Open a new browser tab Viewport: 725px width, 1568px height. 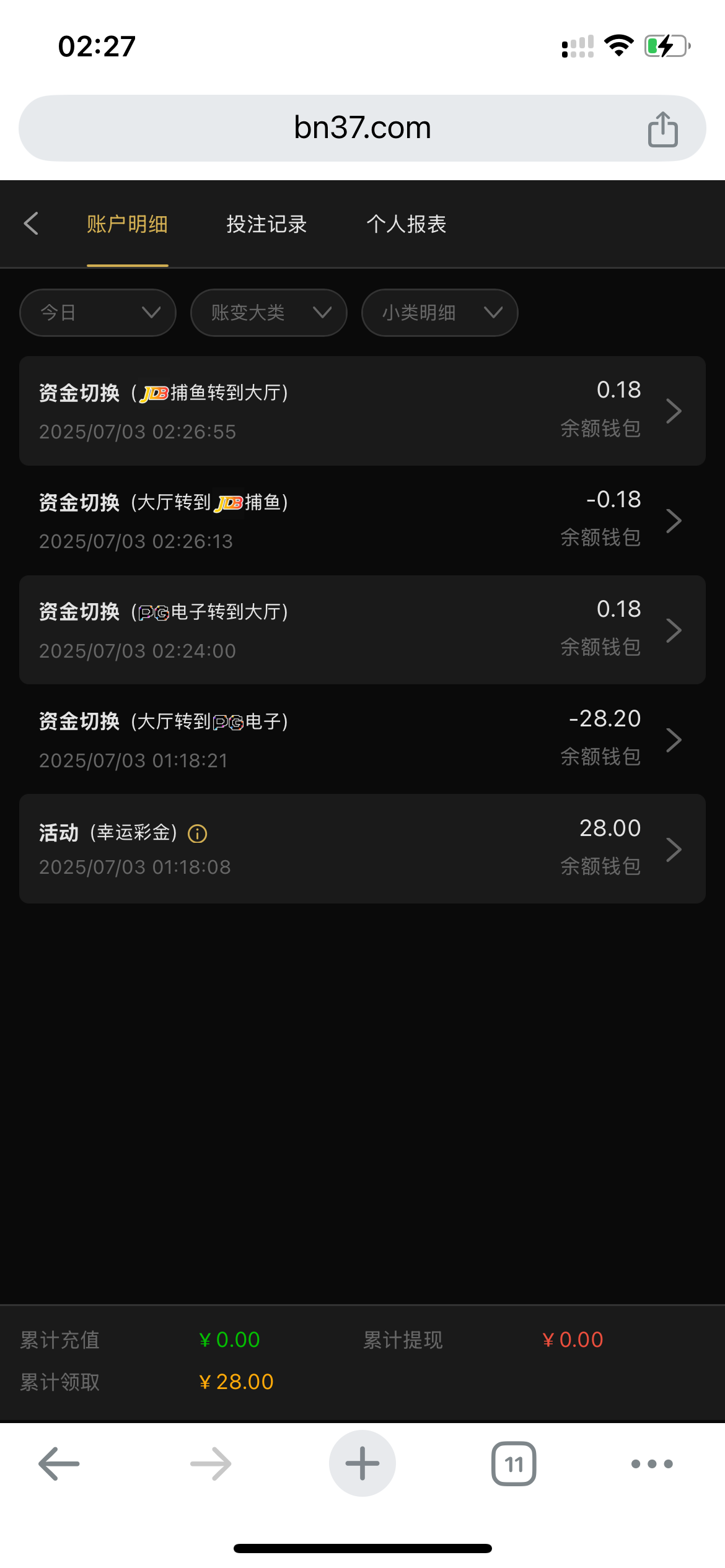(362, 1463)
